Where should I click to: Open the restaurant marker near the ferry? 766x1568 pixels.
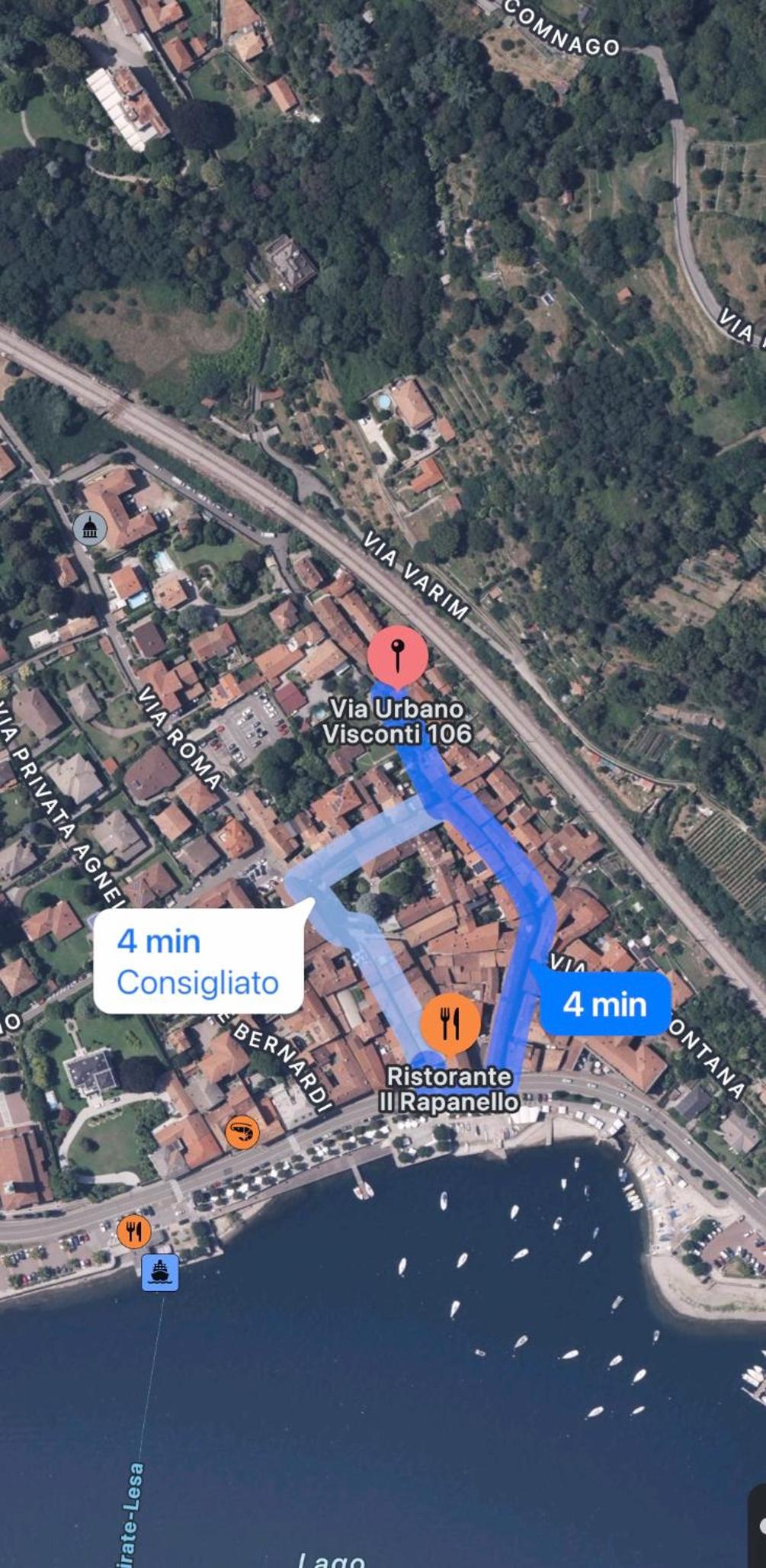134,1231
